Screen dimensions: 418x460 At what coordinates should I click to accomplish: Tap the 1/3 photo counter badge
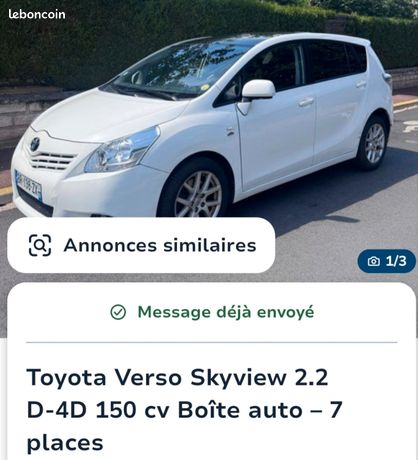coord(387,261)
